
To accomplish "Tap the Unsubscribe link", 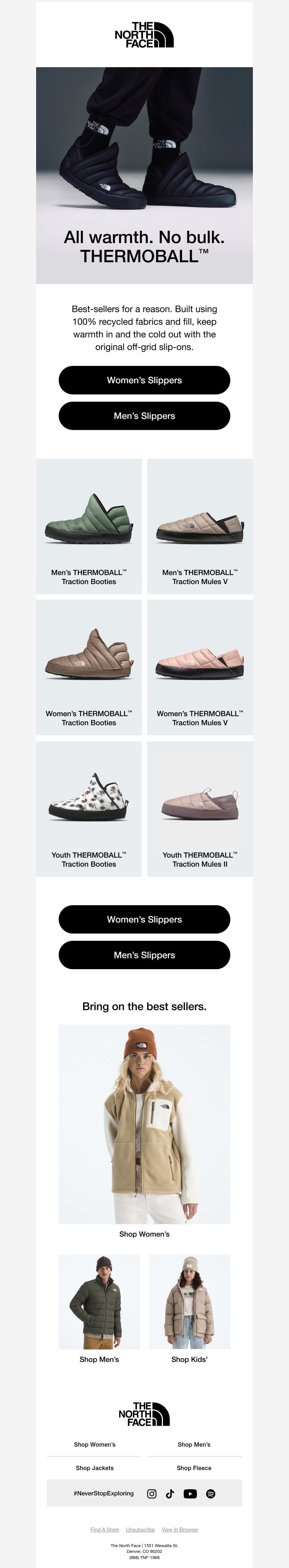I will click(x=140, y=1529).
